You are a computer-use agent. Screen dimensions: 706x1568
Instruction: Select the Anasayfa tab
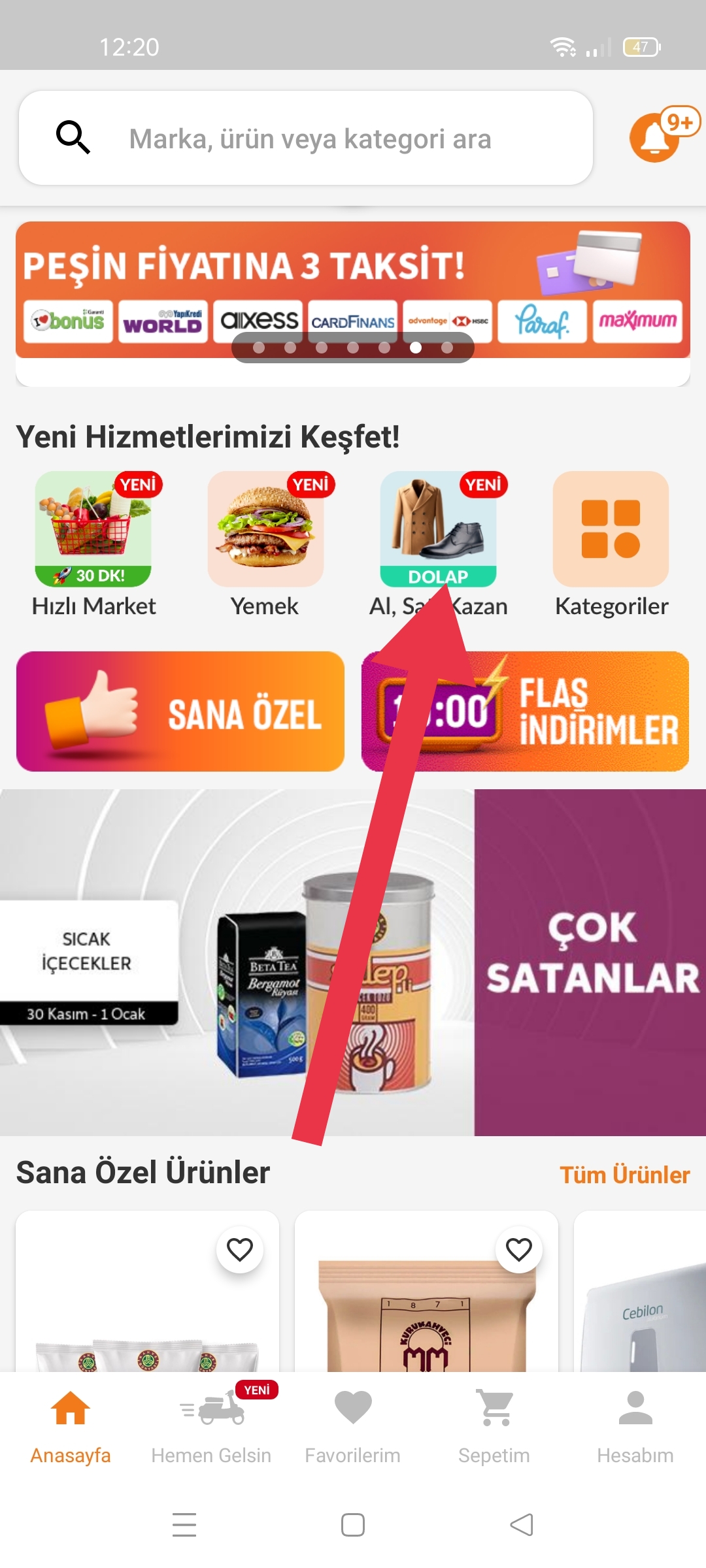(71, 1425)
